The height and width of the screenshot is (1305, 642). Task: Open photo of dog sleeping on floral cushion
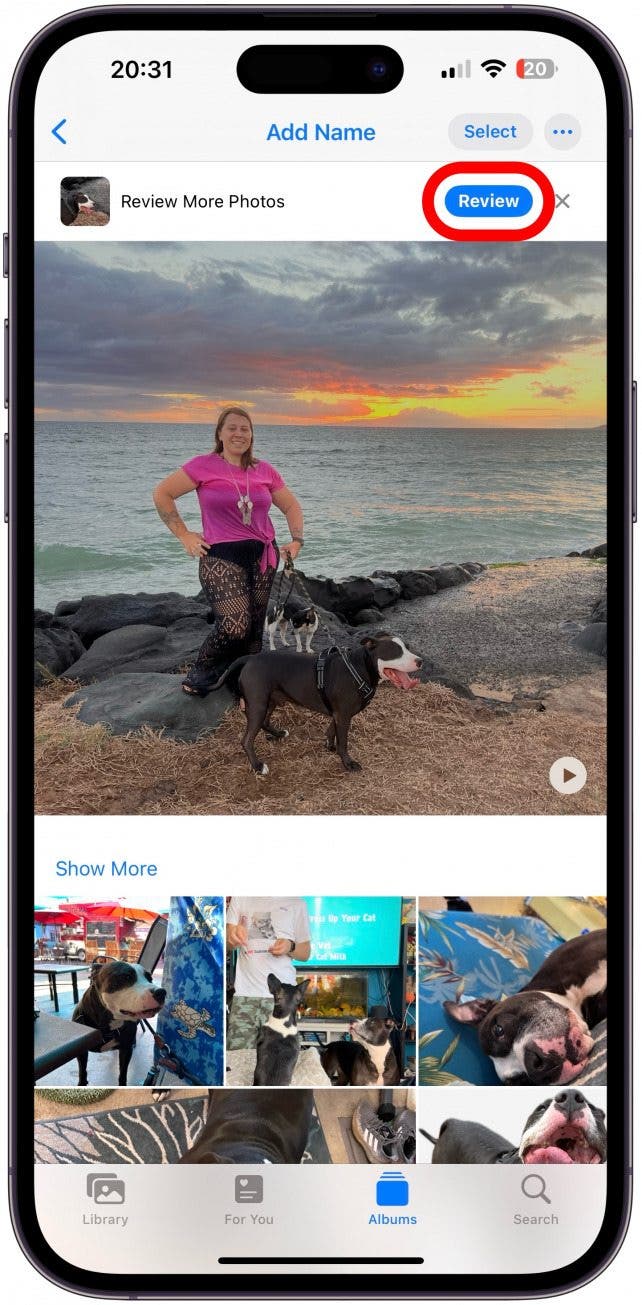coord(512,990)
